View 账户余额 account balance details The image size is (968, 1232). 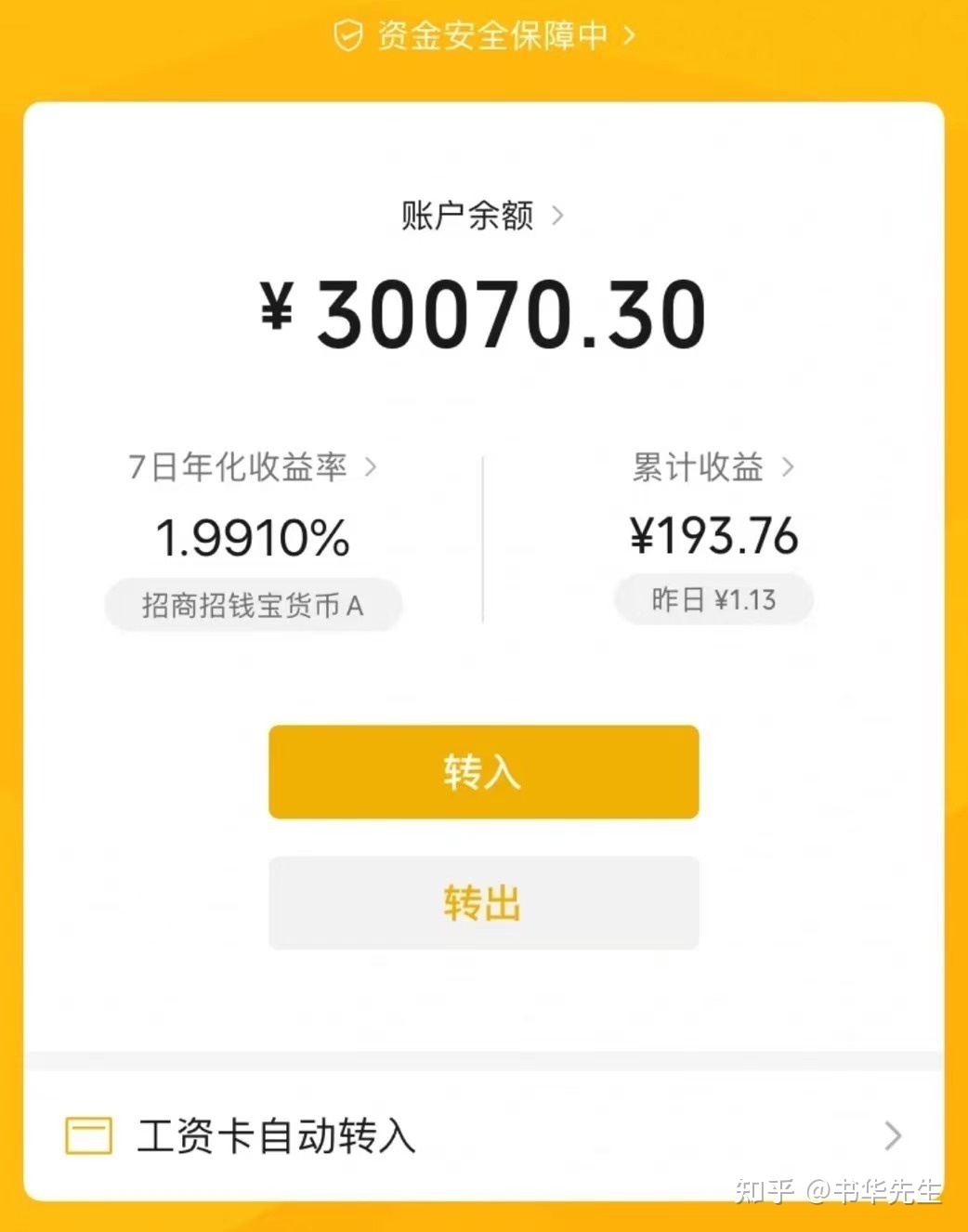[x=468, y=214]
